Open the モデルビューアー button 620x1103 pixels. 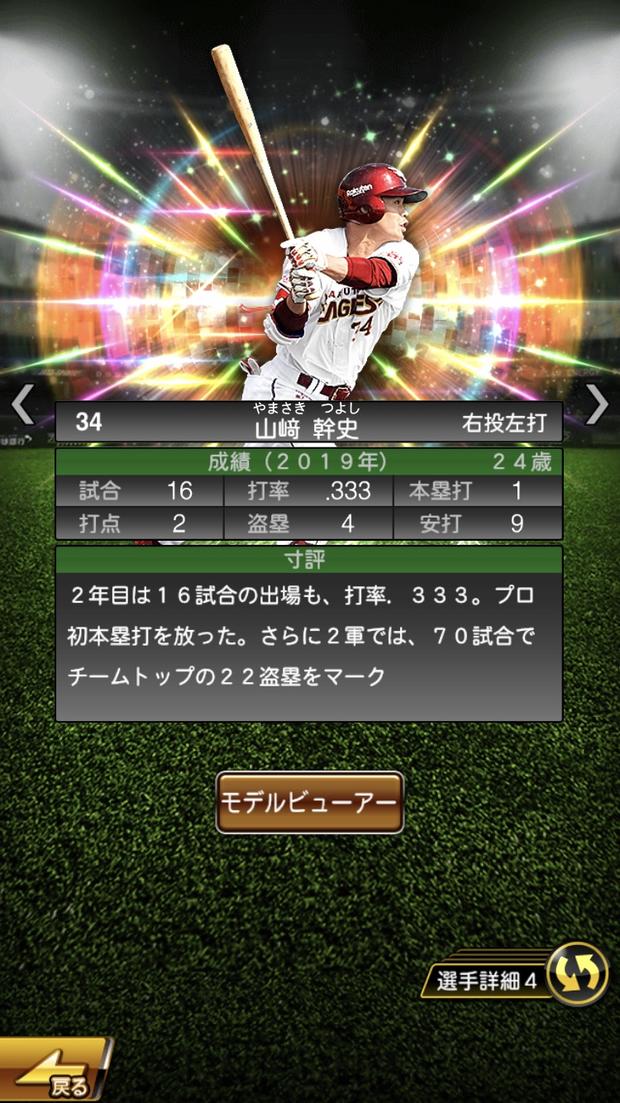point(309,803)
